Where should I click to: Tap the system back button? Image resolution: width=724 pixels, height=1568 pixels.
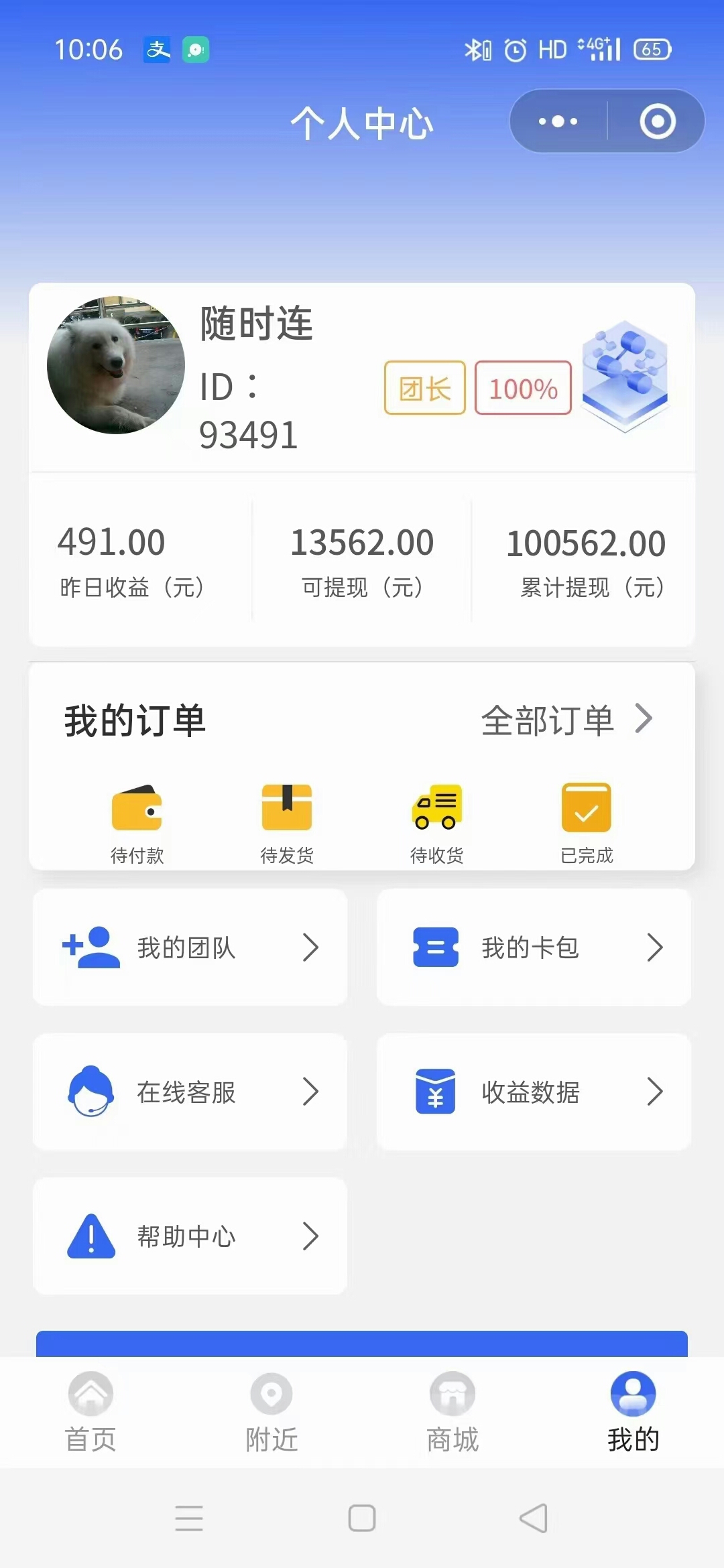534,1518
